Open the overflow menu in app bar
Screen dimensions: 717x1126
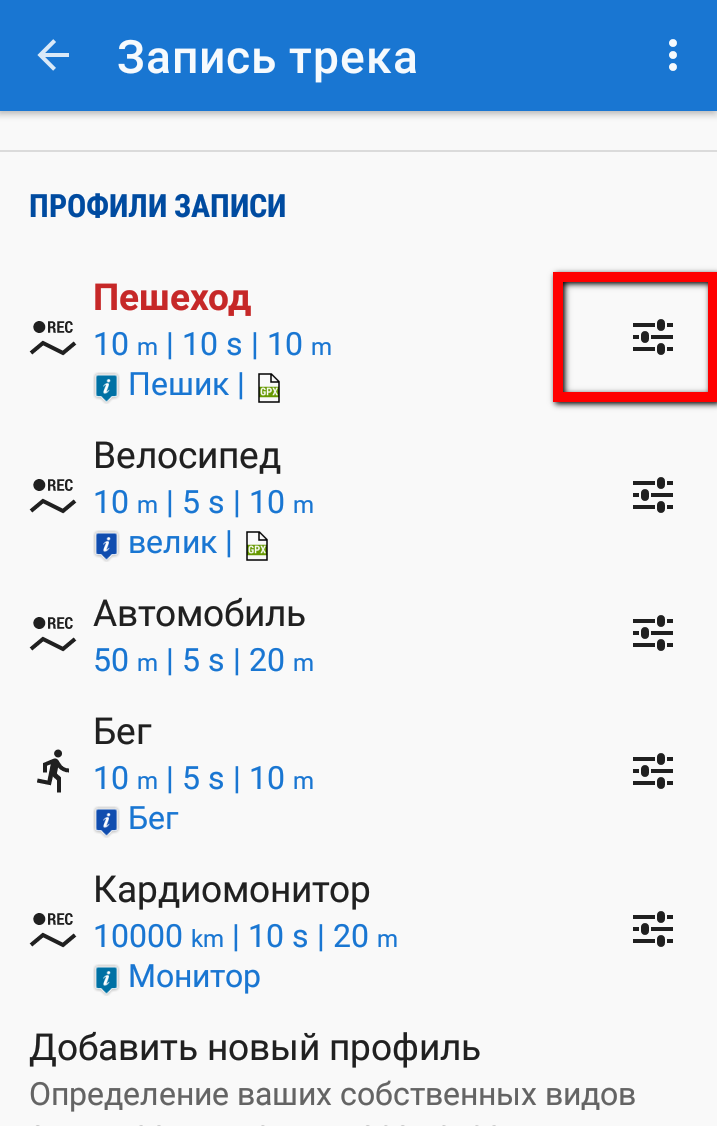coord(673,56)
